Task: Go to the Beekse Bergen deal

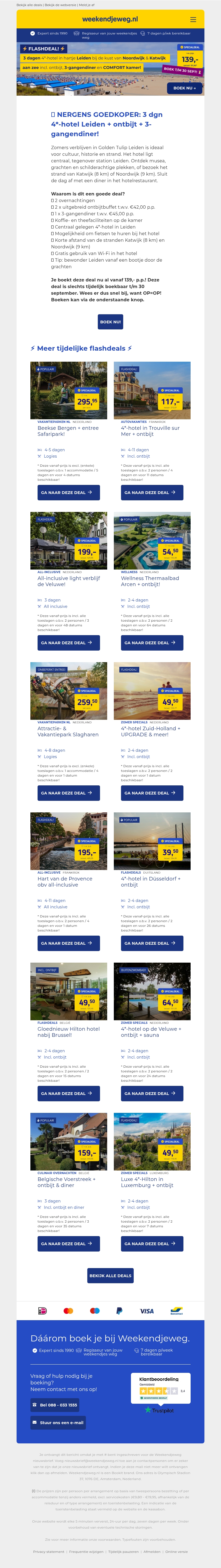Action: click(69, 492)
